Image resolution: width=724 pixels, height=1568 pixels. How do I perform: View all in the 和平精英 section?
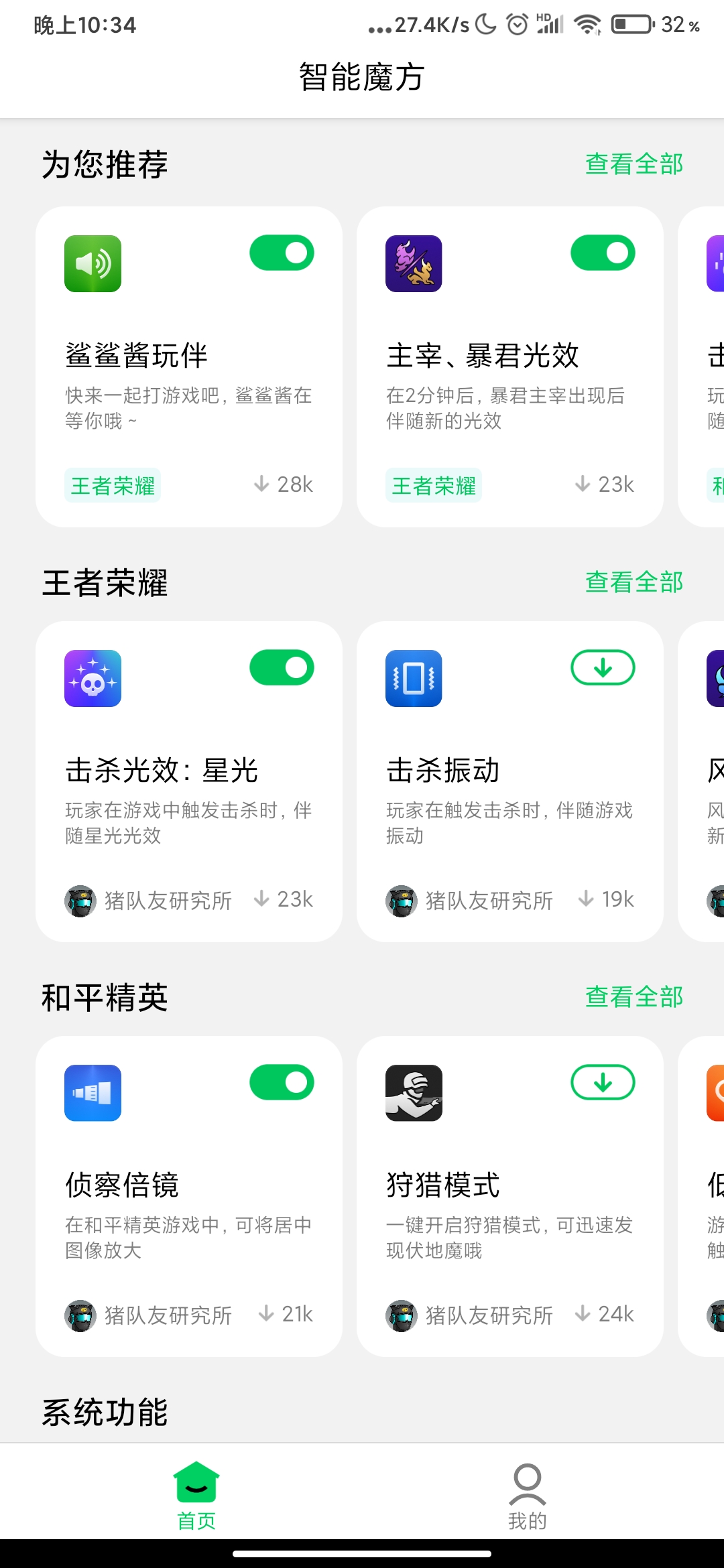pos(634,997)
